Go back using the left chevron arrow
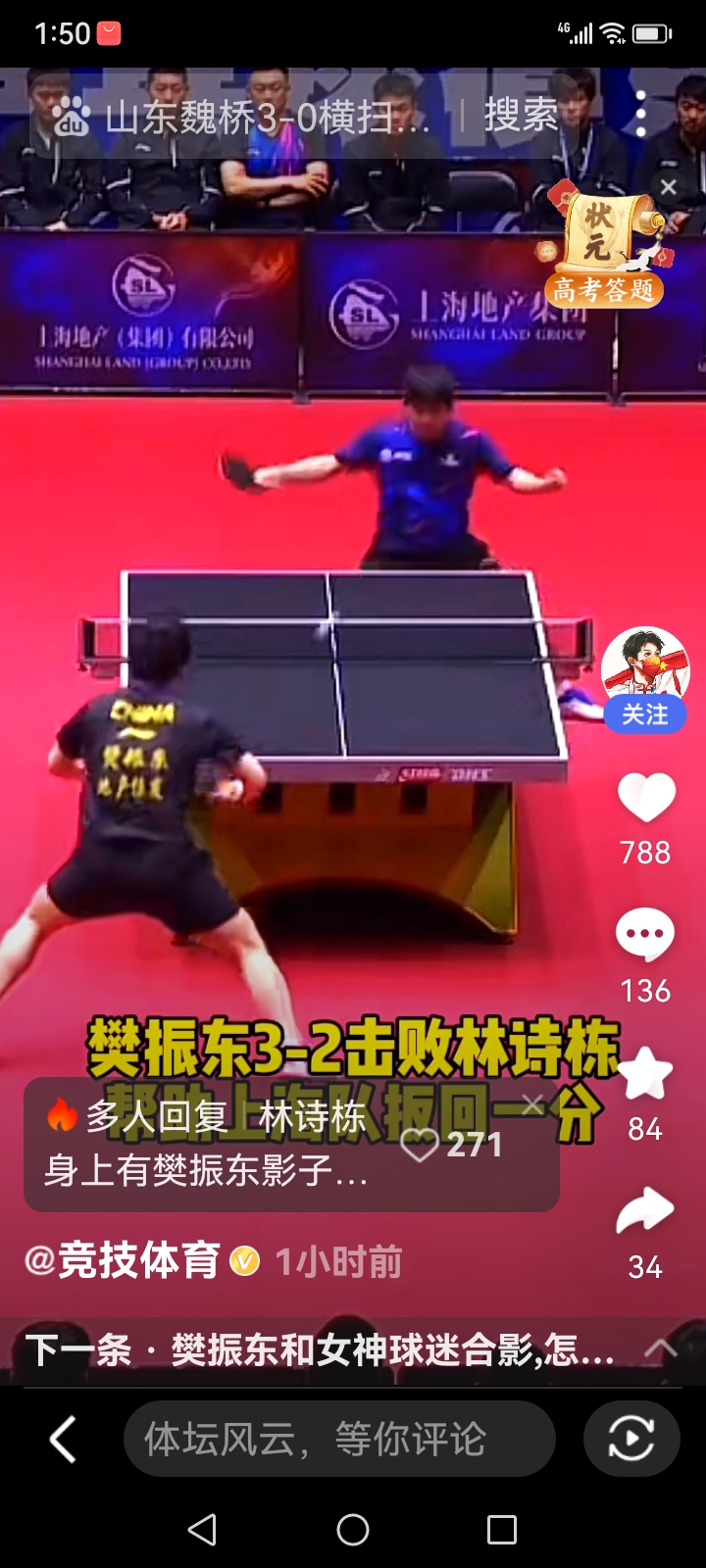This screenshot has height=1568, width=706. [x=61, y=1438]
